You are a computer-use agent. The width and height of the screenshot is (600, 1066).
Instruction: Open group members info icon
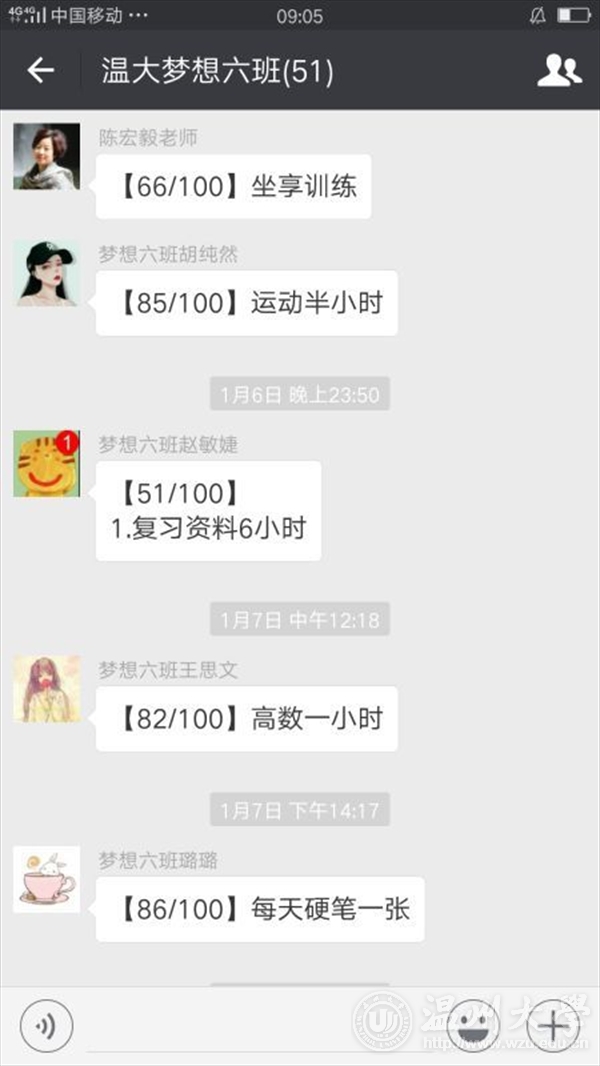click(559, 71)
